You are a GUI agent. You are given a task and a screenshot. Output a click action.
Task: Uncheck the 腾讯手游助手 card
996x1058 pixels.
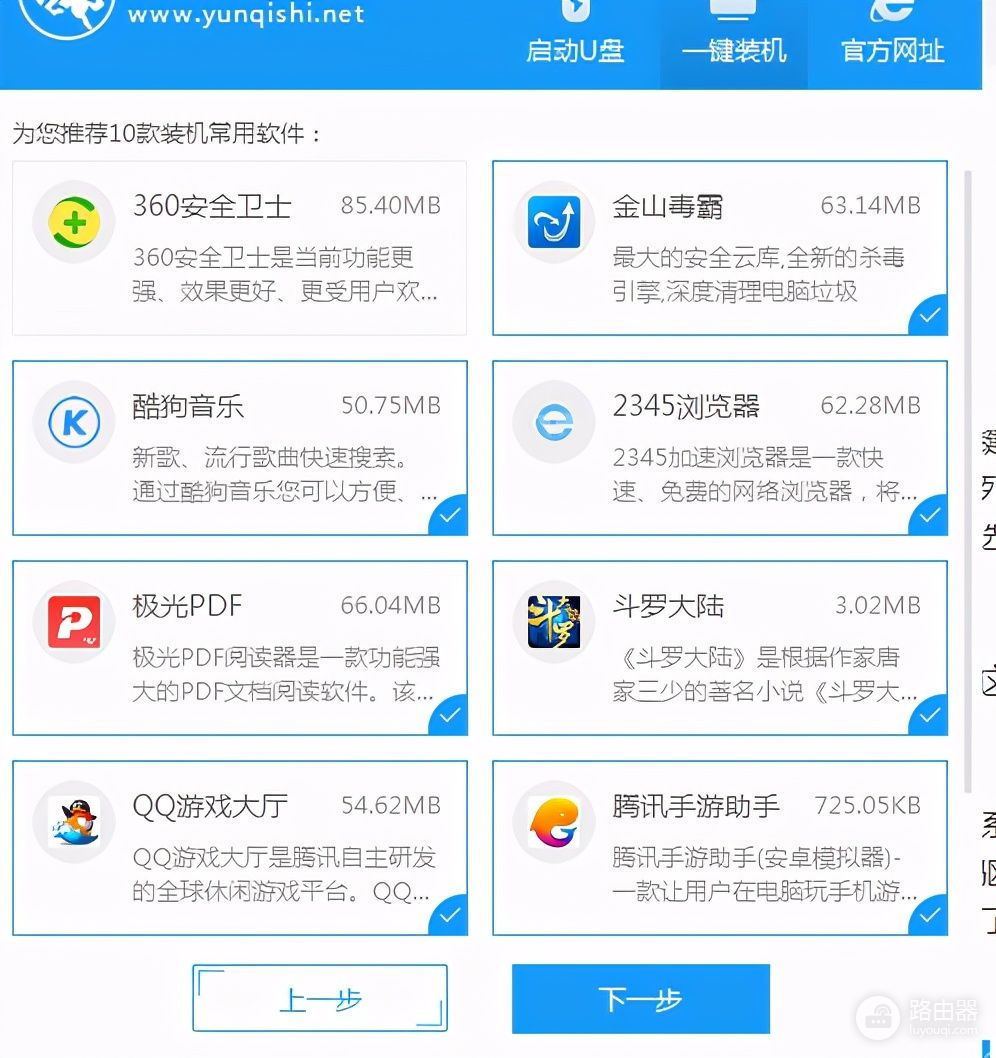coord(719,848)
